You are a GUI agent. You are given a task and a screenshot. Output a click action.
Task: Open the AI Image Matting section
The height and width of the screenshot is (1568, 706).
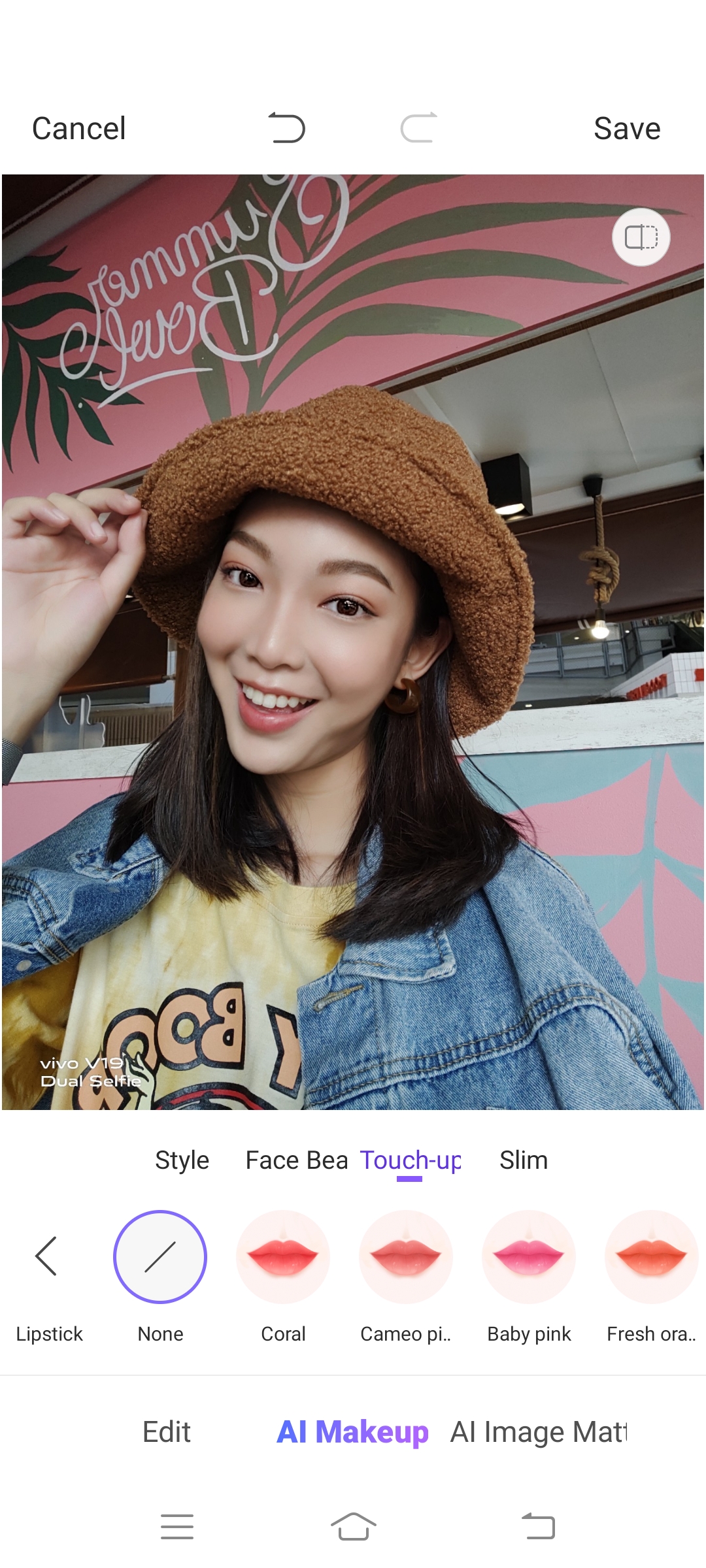(539, 1432)
